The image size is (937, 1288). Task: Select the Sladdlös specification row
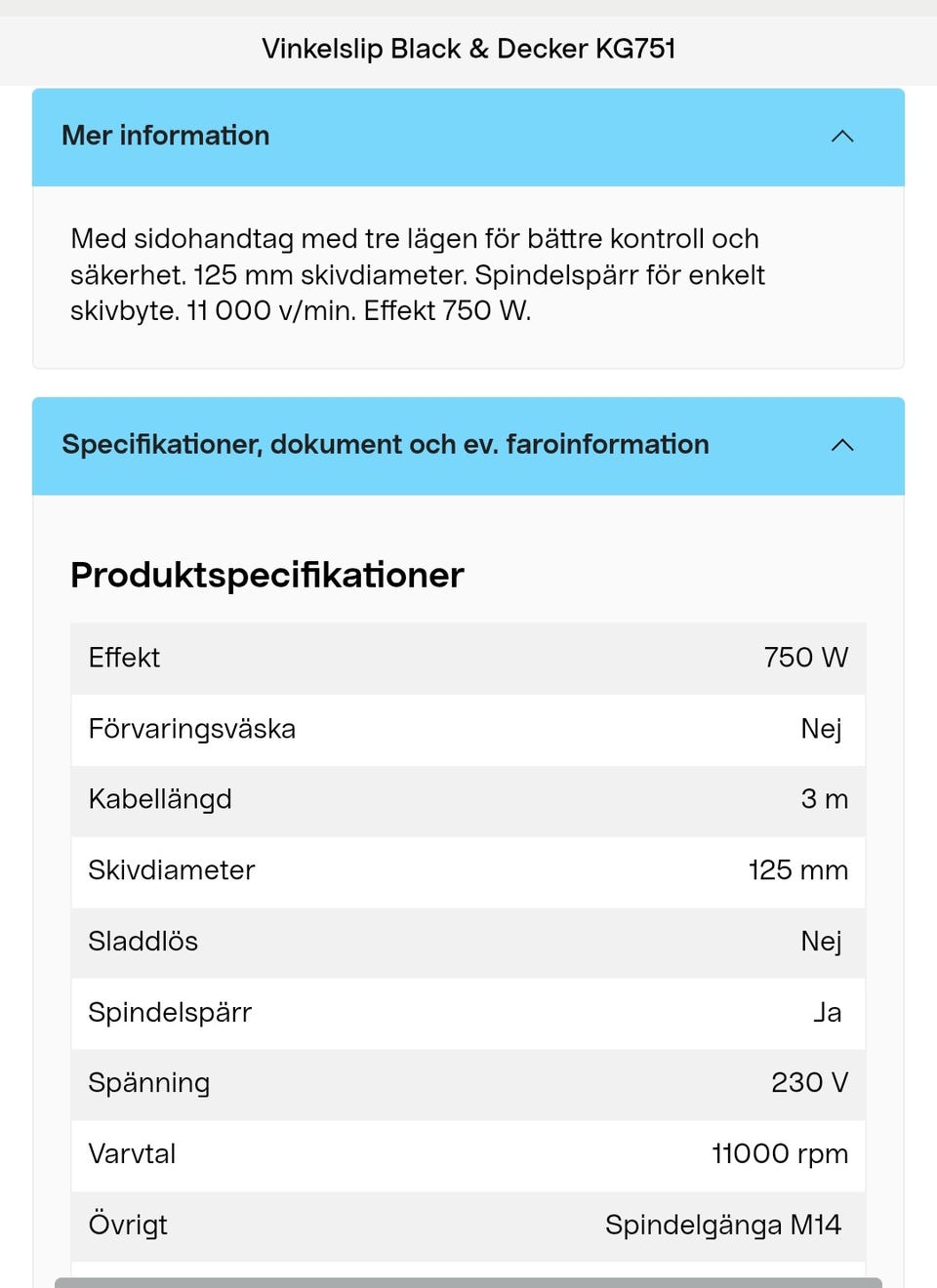click(468, 942)
